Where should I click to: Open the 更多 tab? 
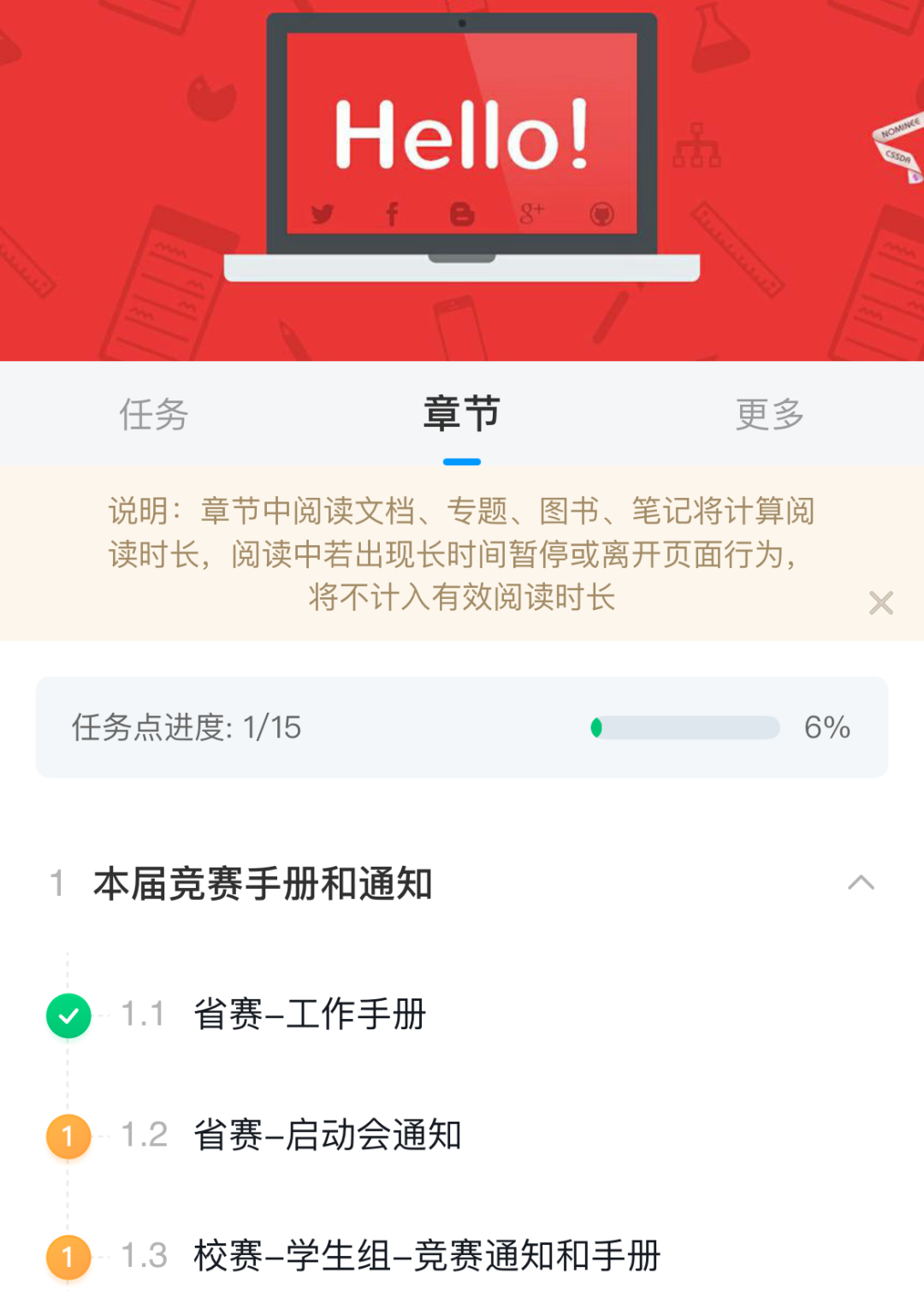tap(769, 415)
